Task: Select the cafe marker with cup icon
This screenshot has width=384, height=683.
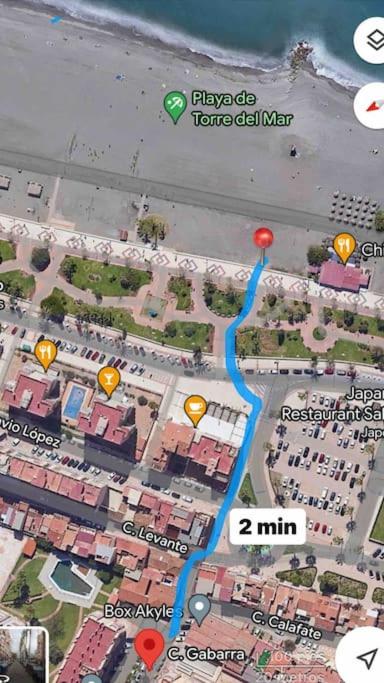Action: pyautogui.click(x=195, y=410)
